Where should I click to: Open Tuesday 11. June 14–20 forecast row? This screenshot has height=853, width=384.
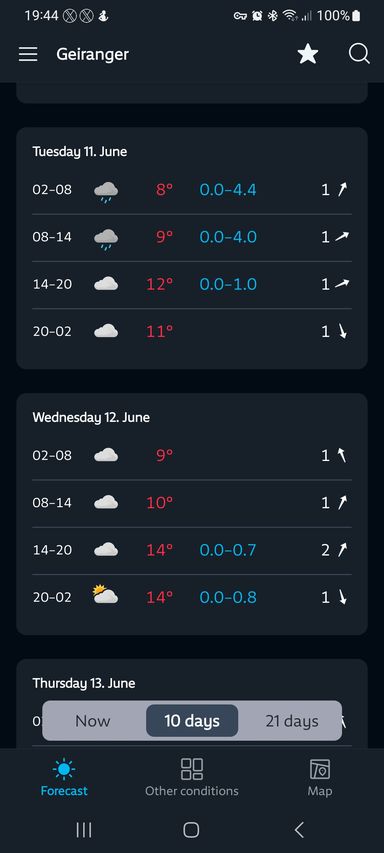tap(192, 285)
